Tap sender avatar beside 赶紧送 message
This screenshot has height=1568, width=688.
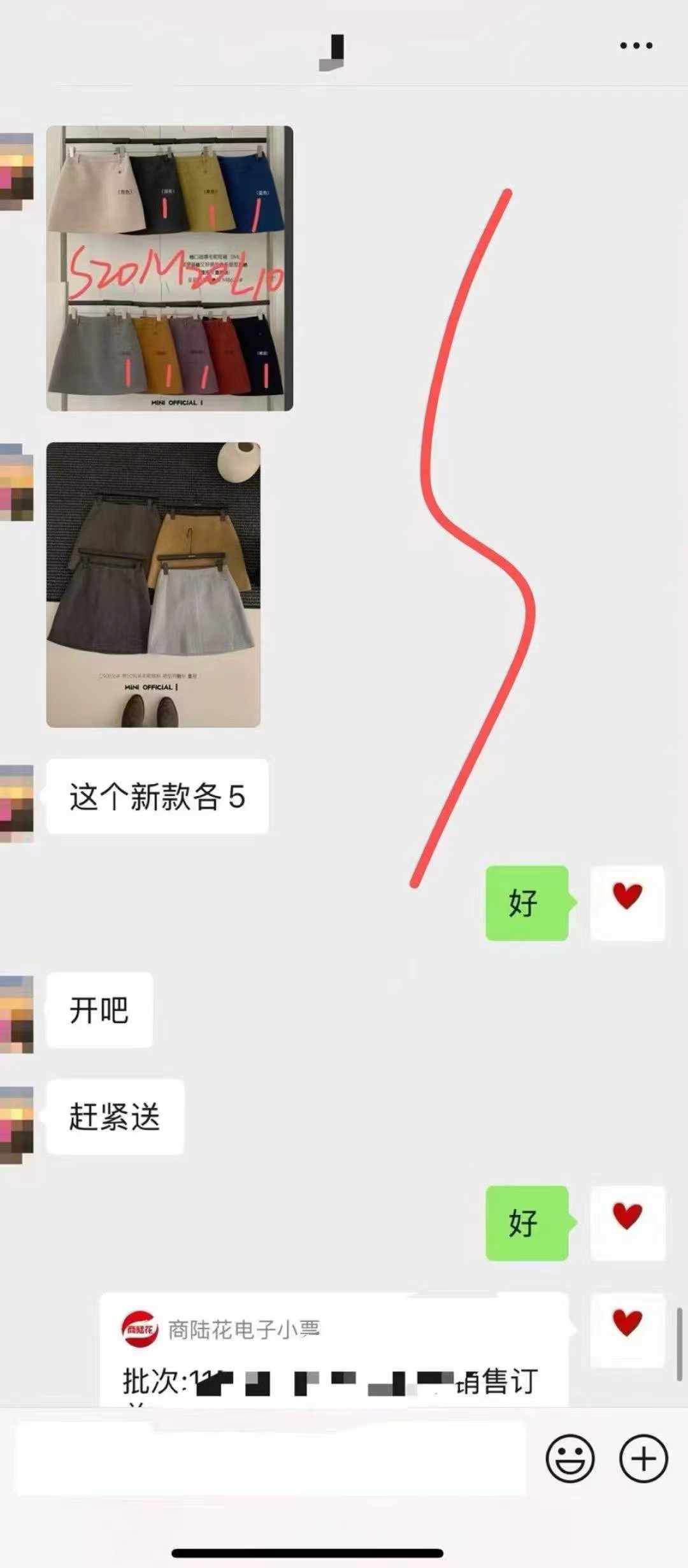click(17, 1125)
